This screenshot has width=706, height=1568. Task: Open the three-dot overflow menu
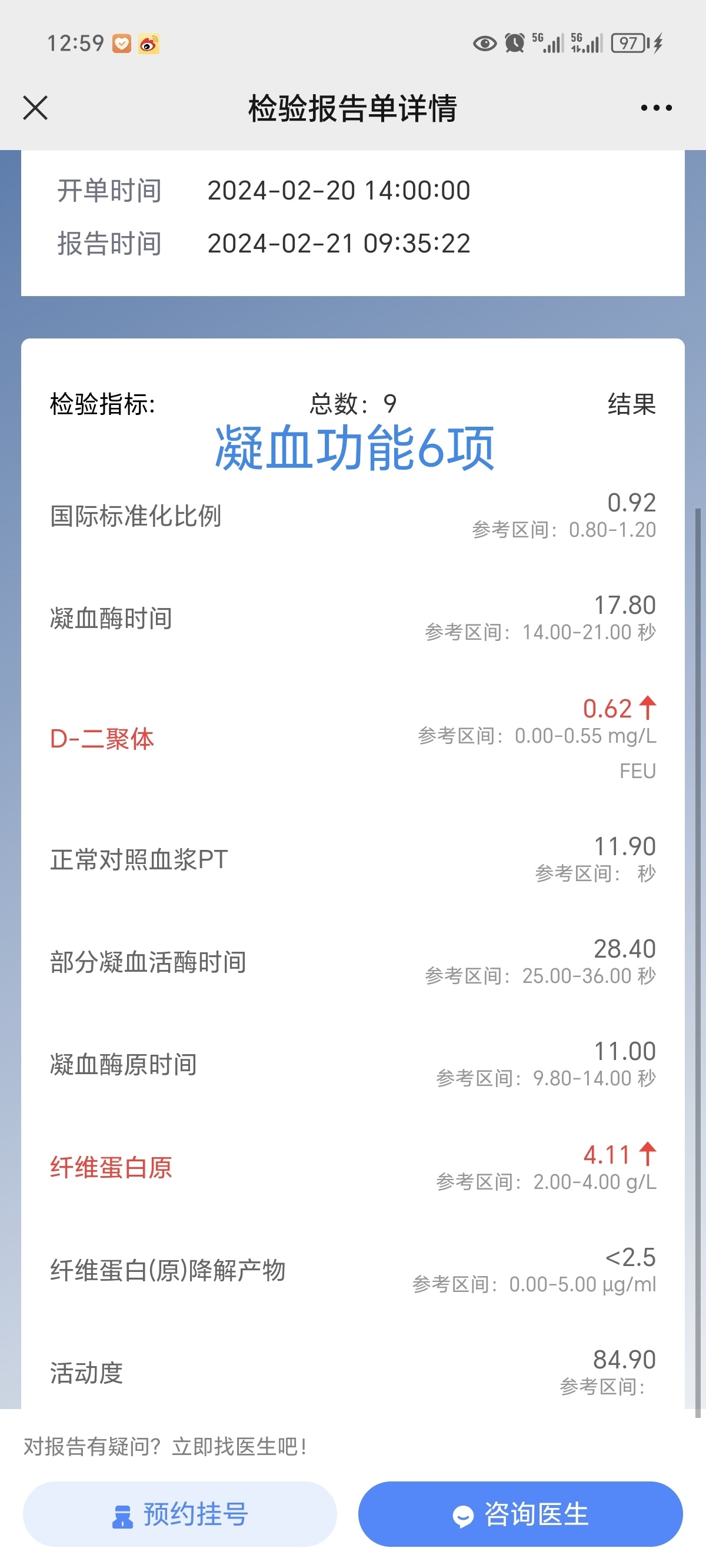656,108
